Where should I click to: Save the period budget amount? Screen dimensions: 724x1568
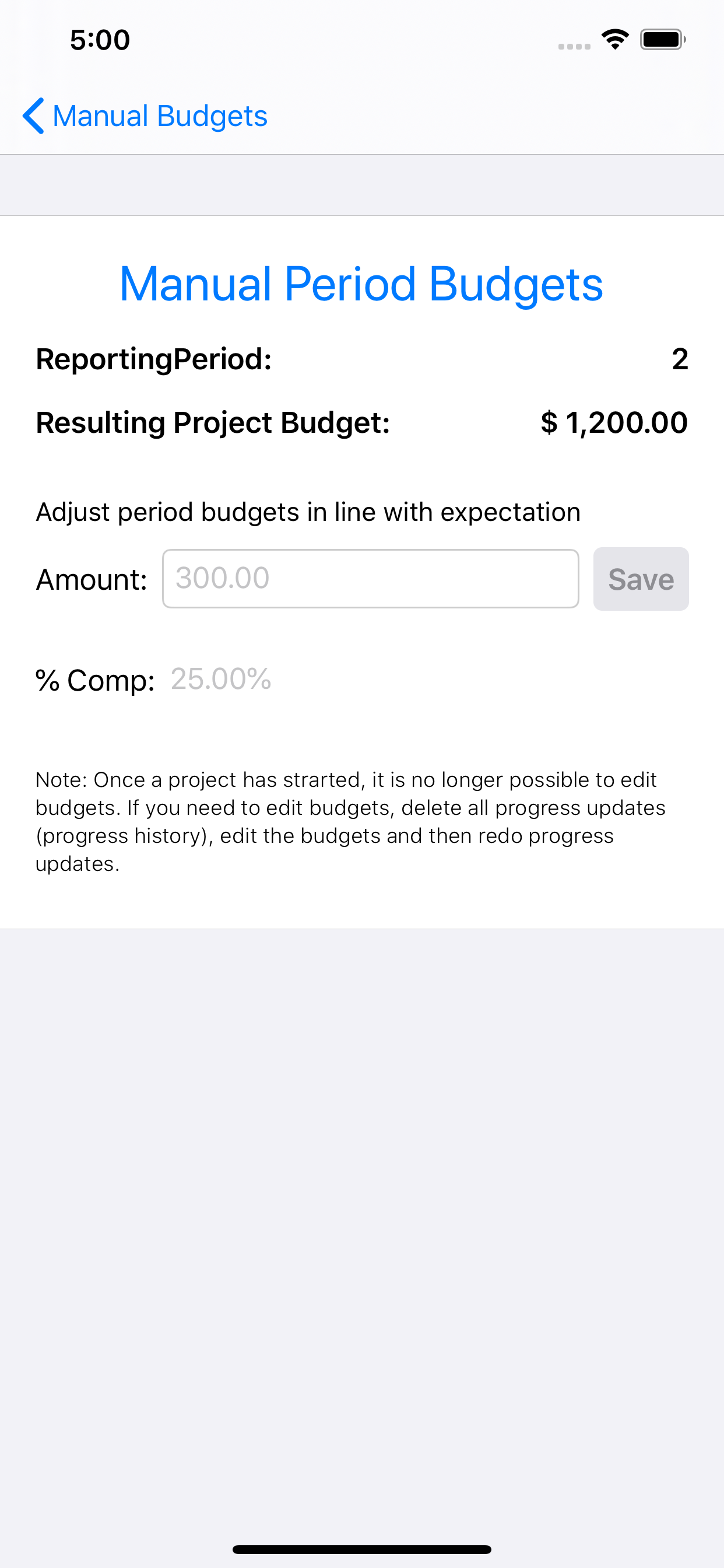(x=641, y=579)
